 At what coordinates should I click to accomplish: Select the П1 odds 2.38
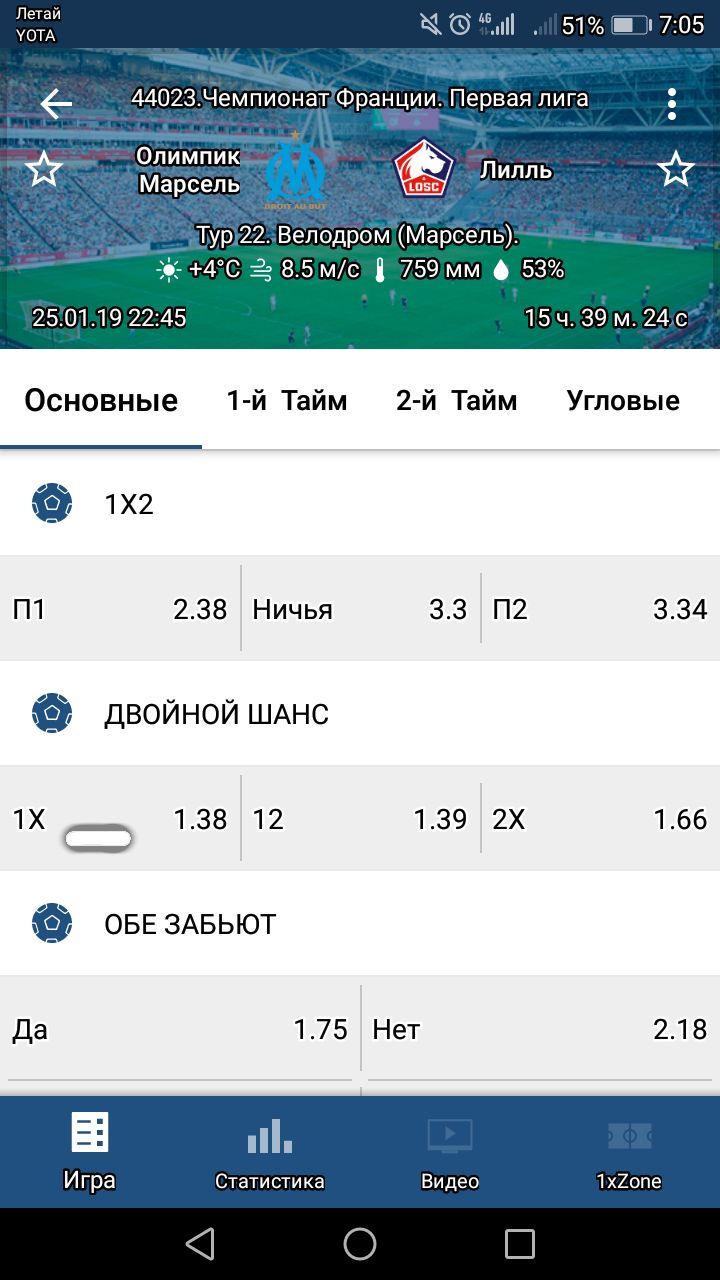click(120, 609)
